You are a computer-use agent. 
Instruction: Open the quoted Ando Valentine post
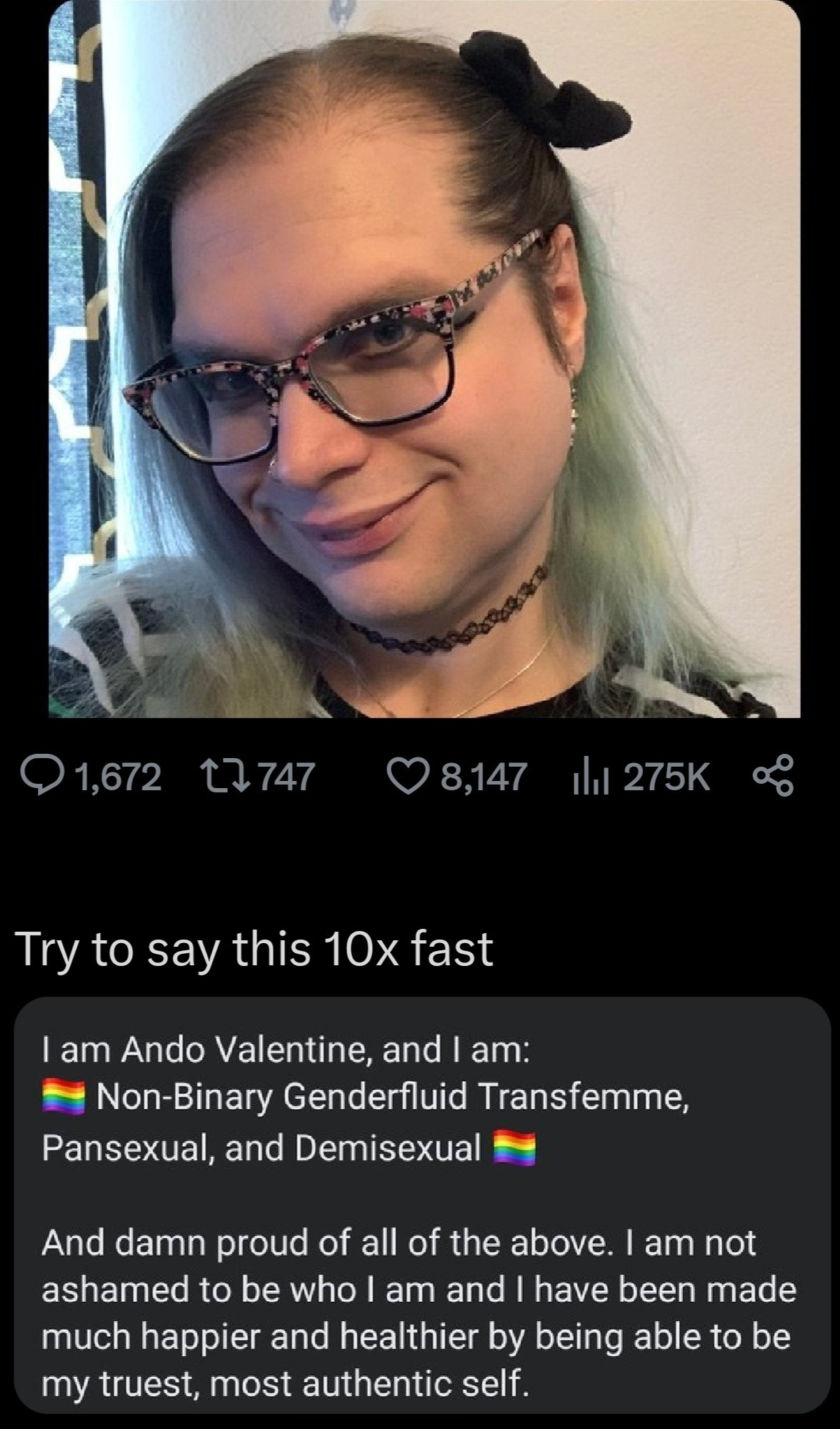click(421, 1208)
